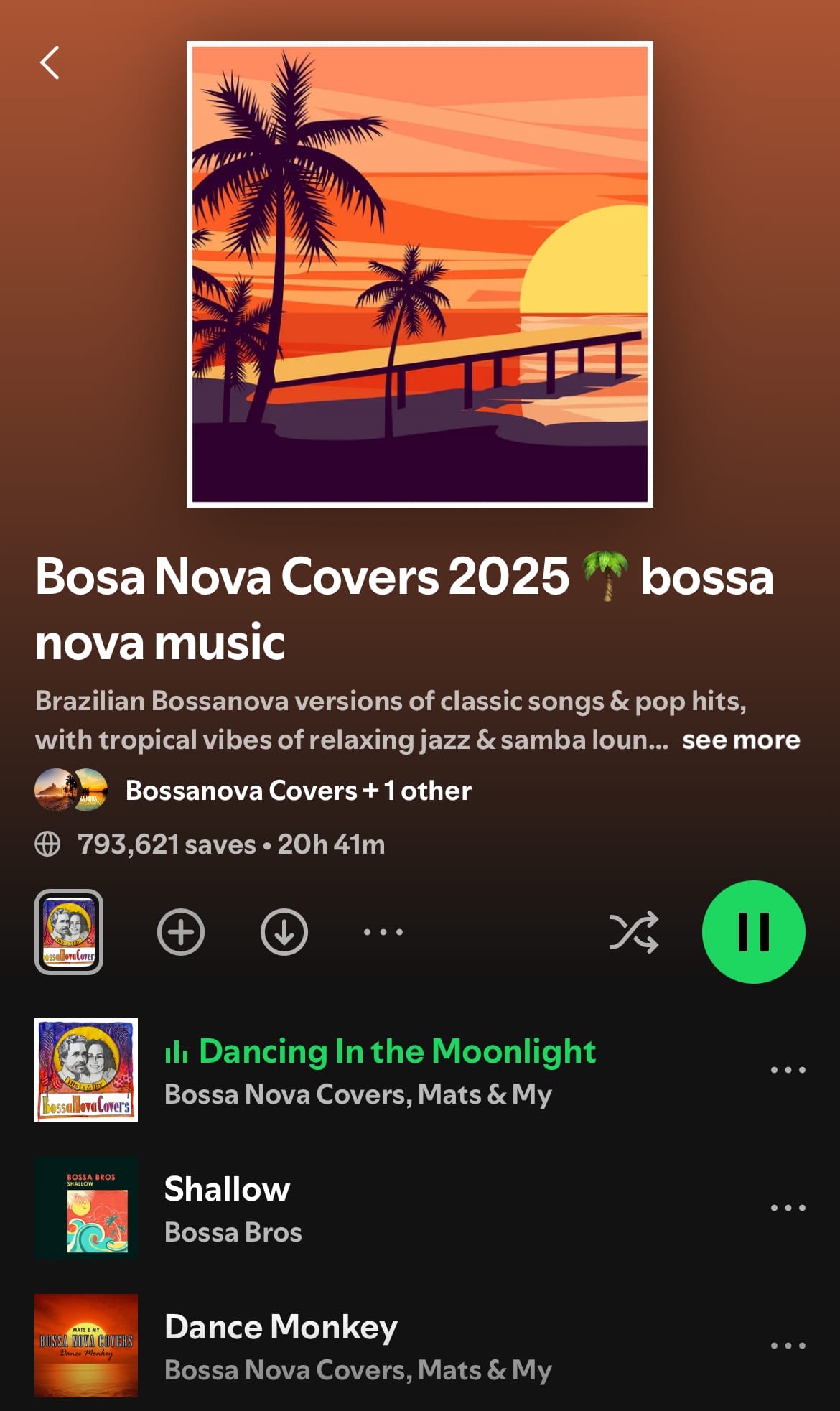
Task: Expand description with see more
Action: pos(740,740)
